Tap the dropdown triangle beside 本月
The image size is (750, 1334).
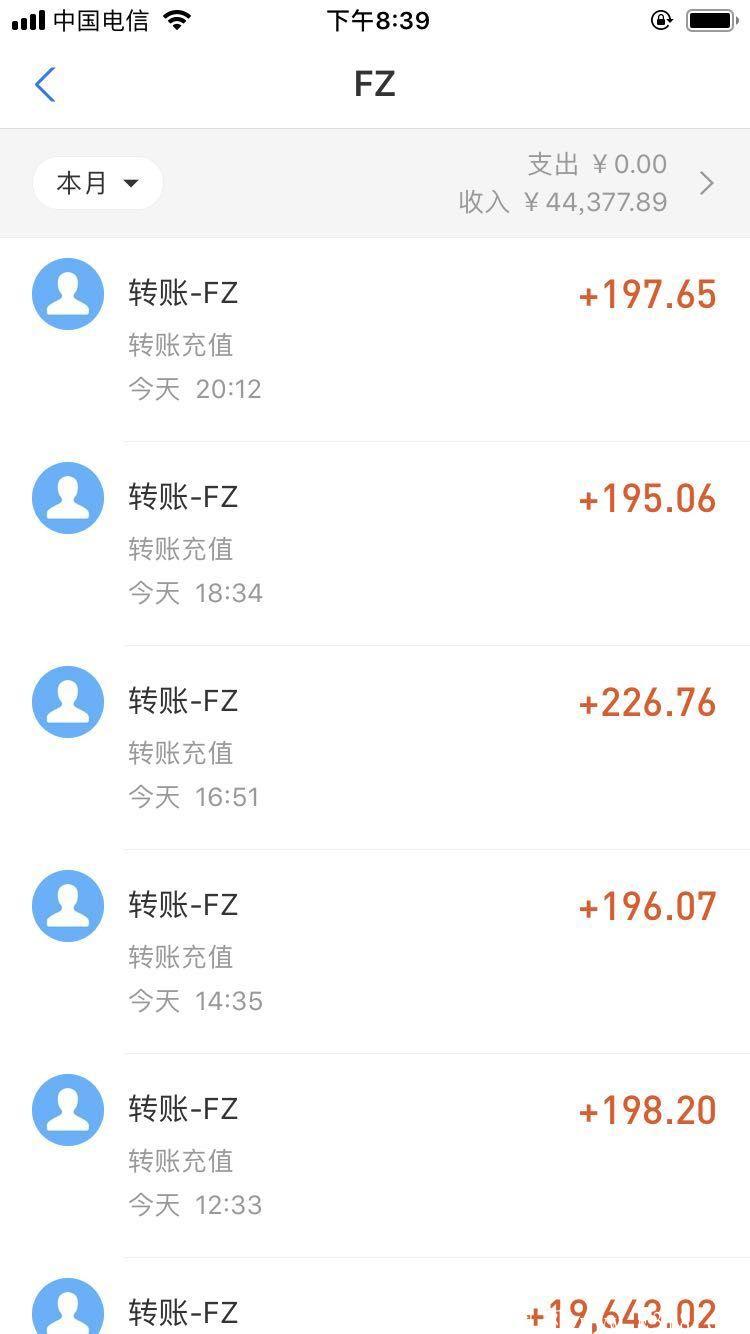[x=131, y=183]
